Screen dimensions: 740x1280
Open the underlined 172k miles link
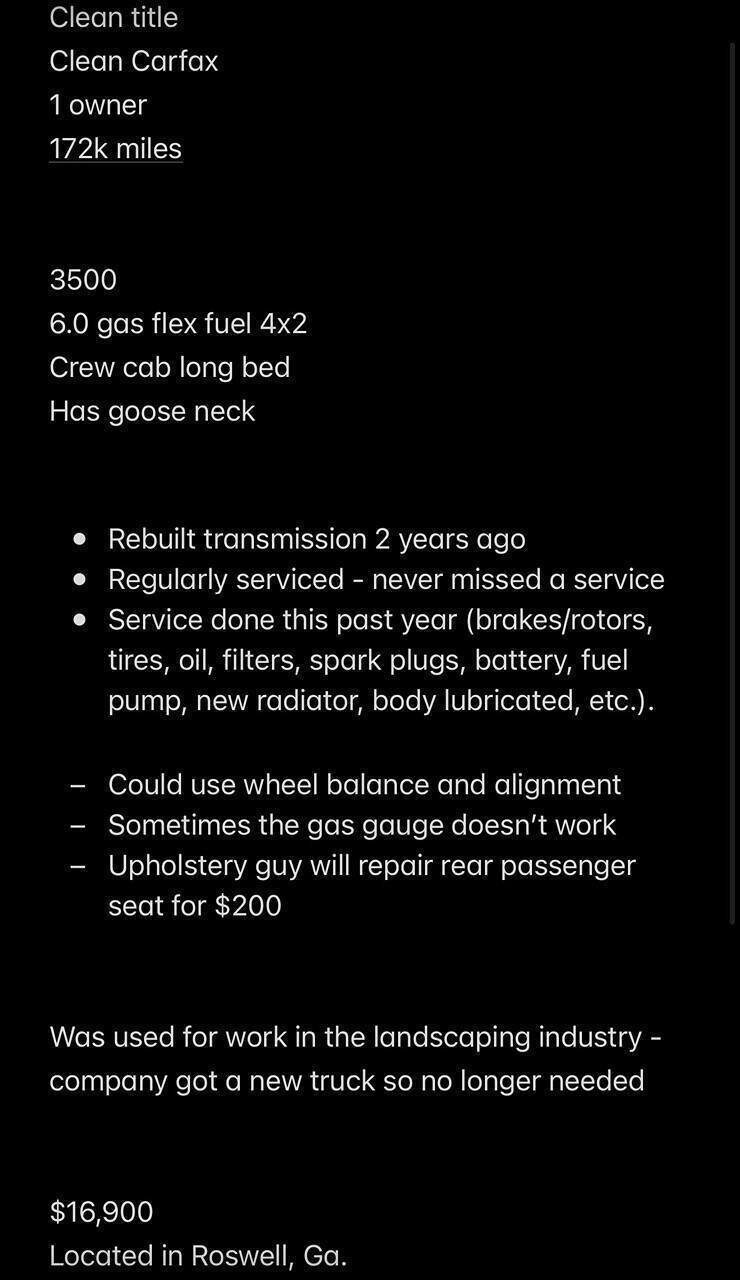[115, 149]
